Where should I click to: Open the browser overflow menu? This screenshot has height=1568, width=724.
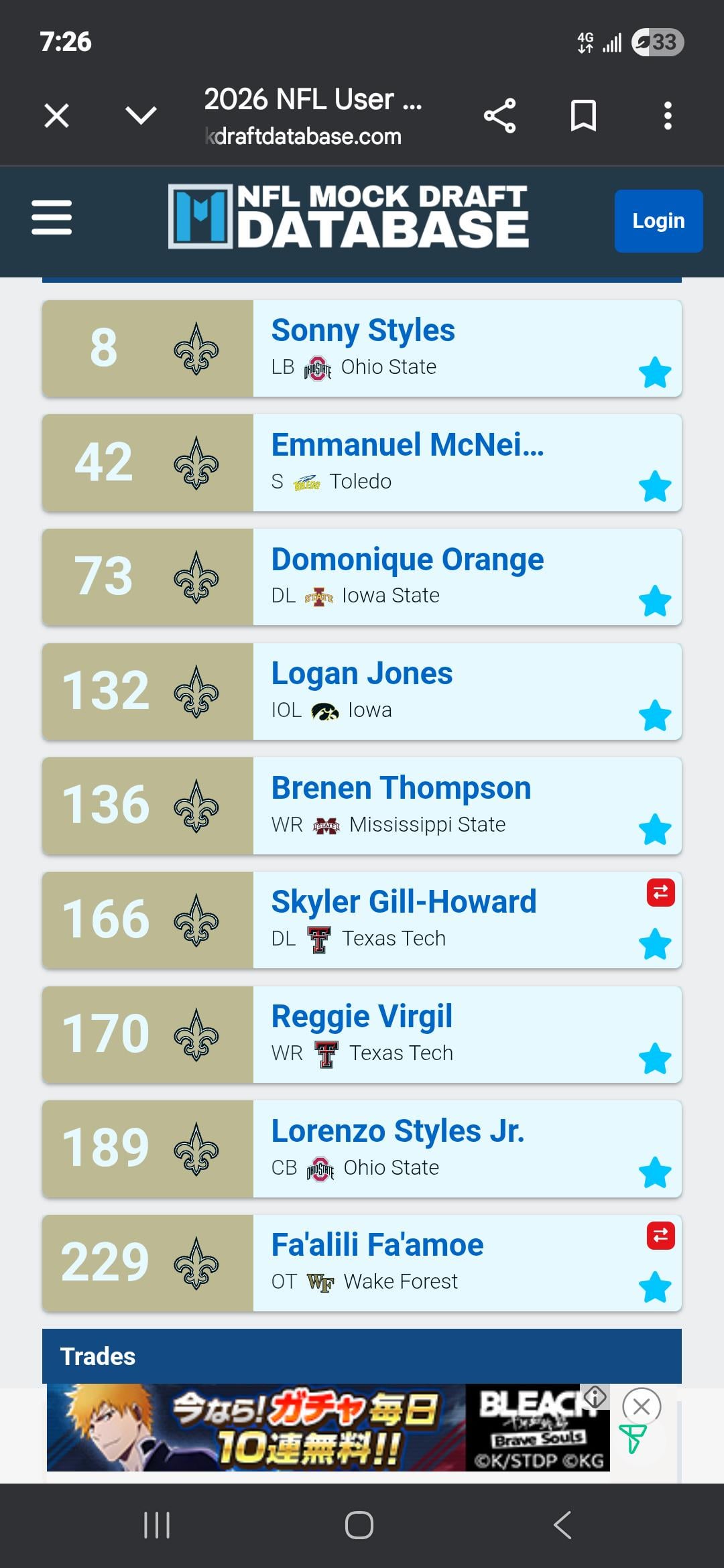tap(667, 116)
